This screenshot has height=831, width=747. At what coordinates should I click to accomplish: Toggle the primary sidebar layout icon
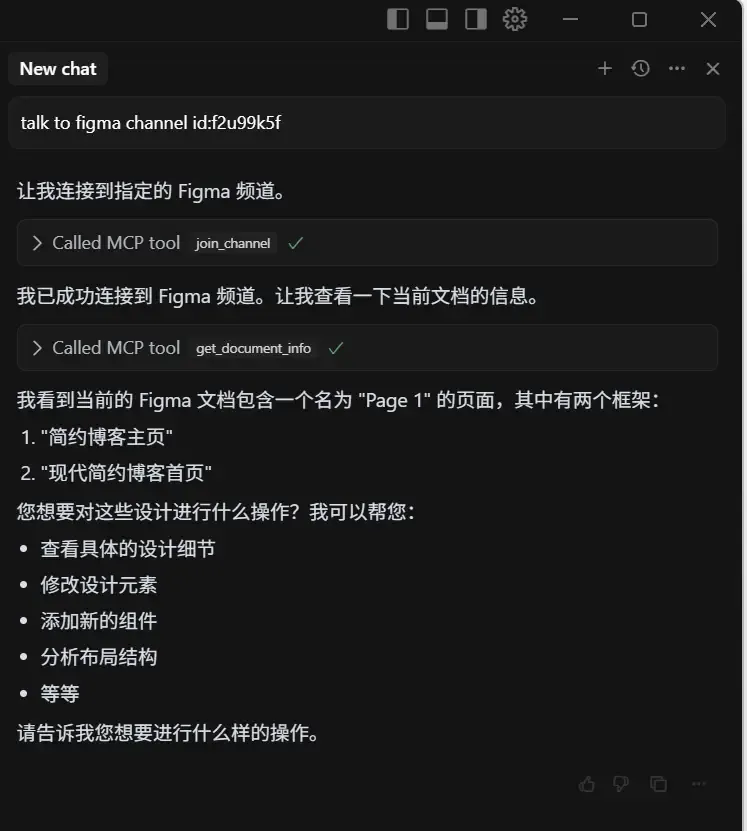[398, 19]
